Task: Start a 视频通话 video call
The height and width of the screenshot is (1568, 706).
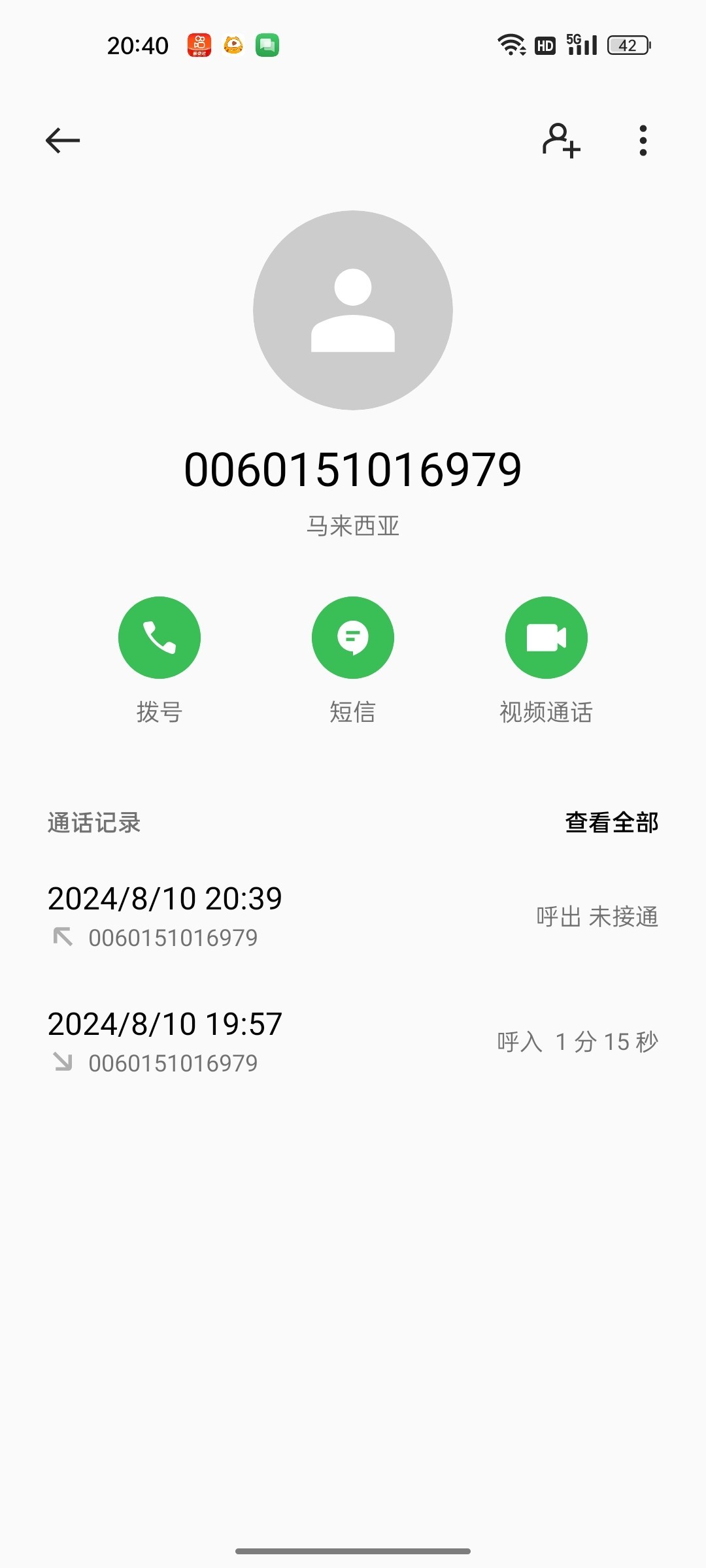Action: (x=546, y=638)
